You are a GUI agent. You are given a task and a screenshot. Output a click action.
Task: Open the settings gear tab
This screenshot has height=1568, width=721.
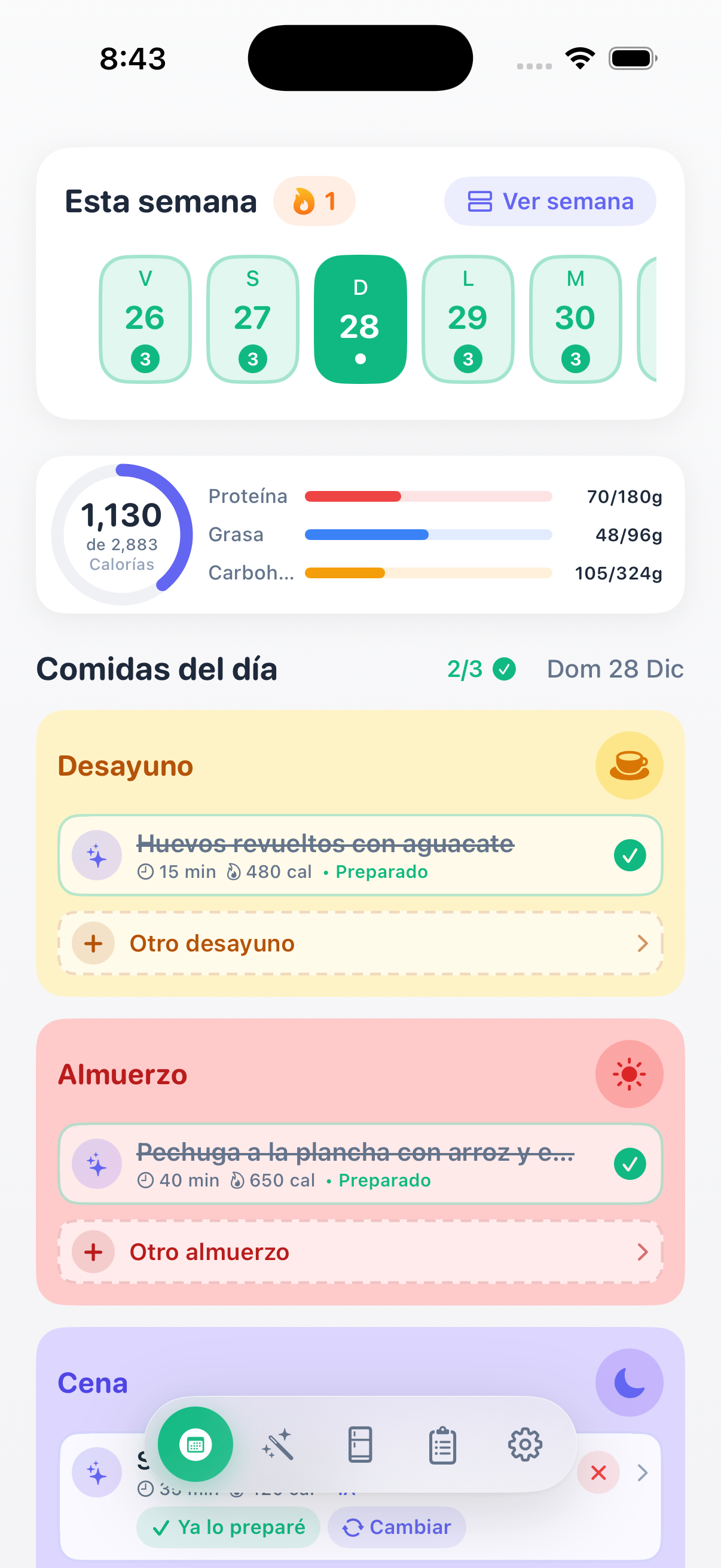524,1444
